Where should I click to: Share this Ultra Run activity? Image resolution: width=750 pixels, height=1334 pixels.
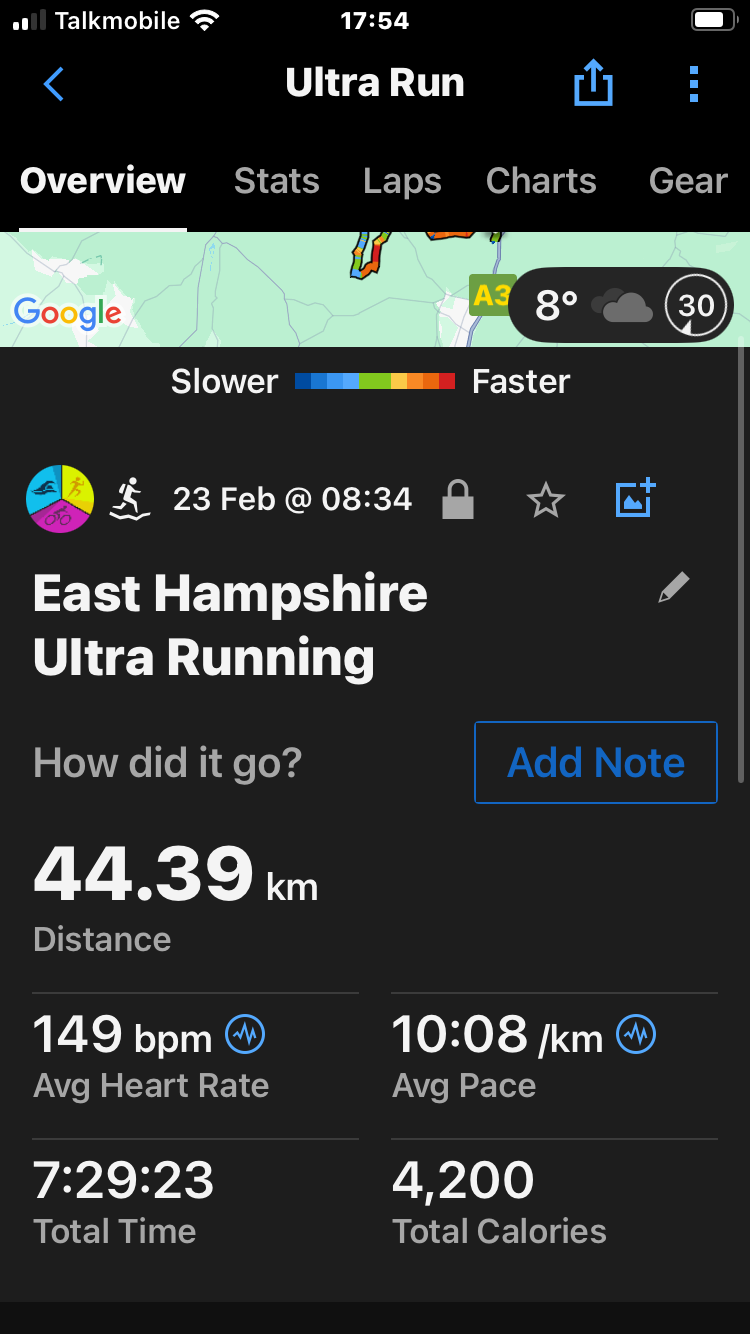click(592, 83)
